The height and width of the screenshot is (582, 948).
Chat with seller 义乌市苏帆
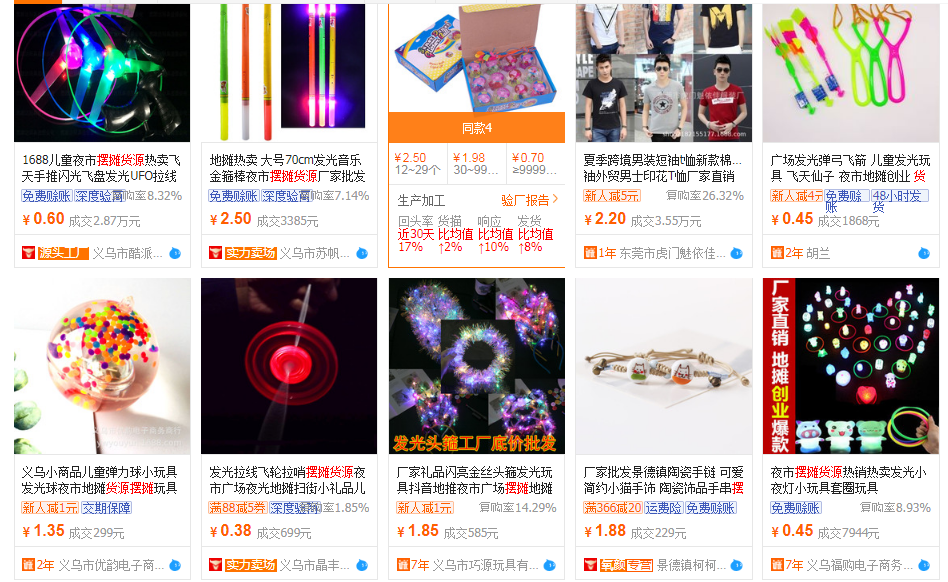tap(362, 253)
